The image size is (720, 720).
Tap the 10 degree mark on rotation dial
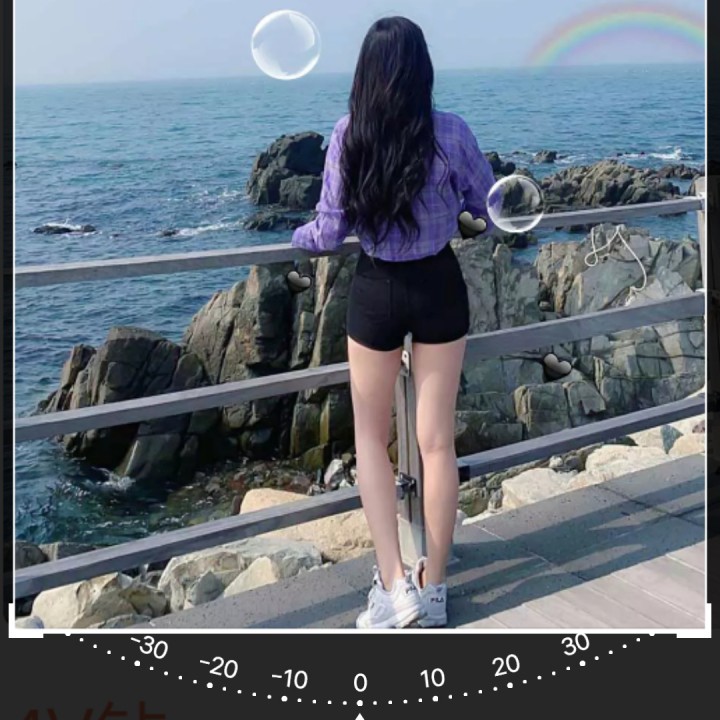pos(432,679)
